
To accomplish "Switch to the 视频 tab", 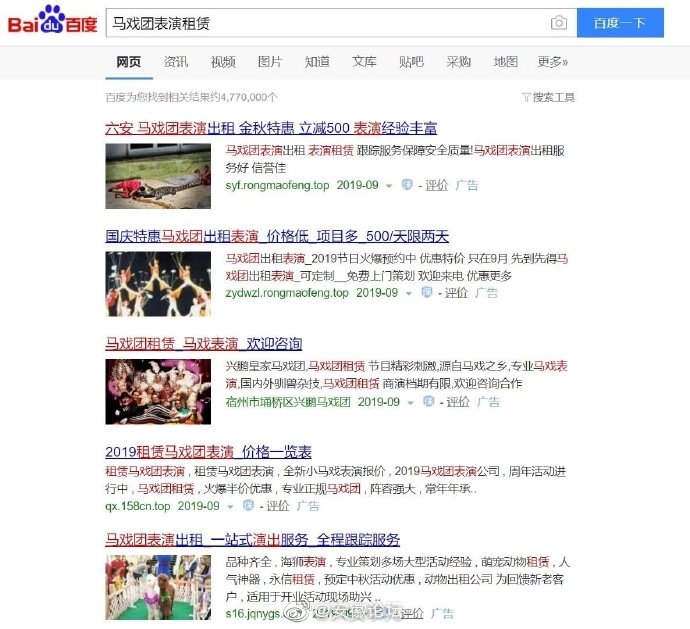I will (x=223, y=62).
